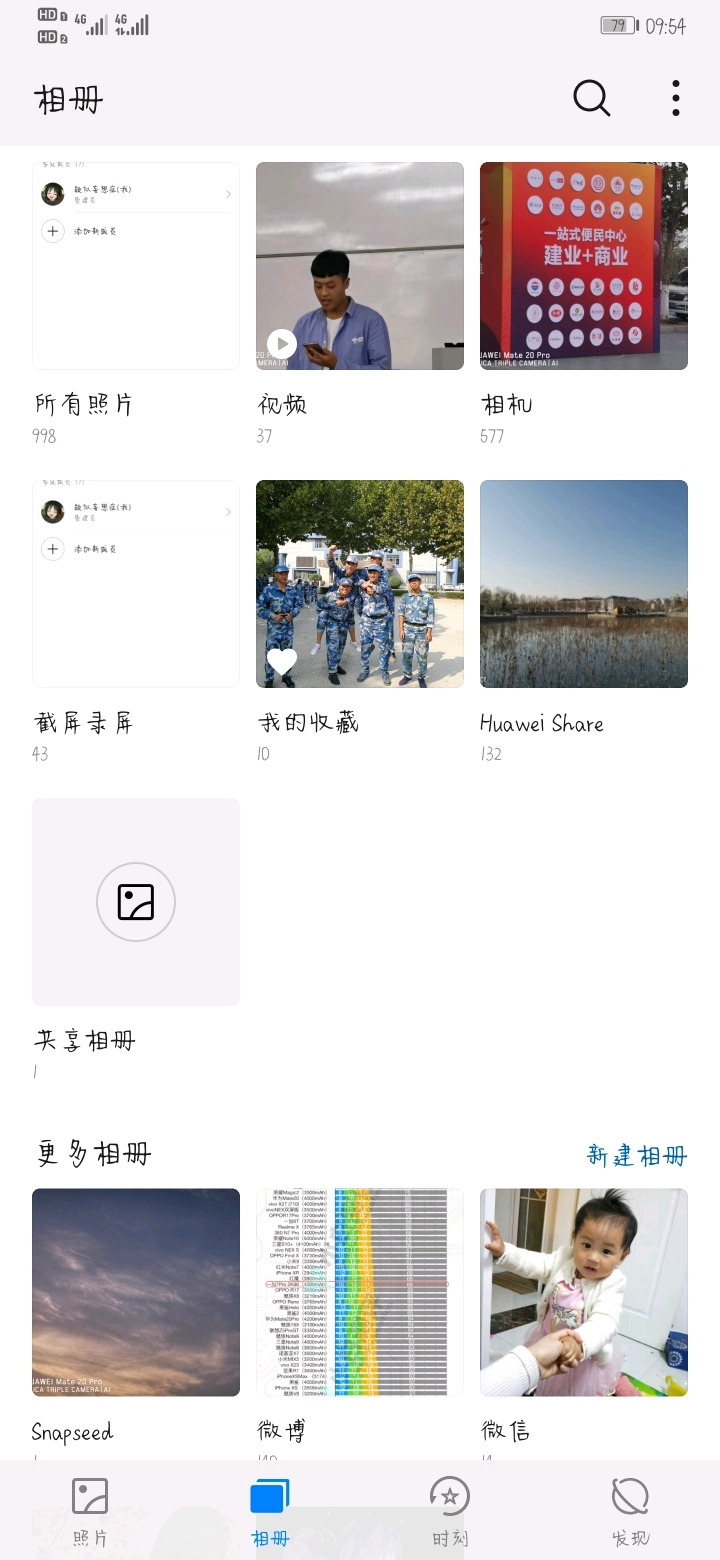The image size is (720, 1560).
Task: Tap 新建相册 to create an album
Action: pos(637,1156)
